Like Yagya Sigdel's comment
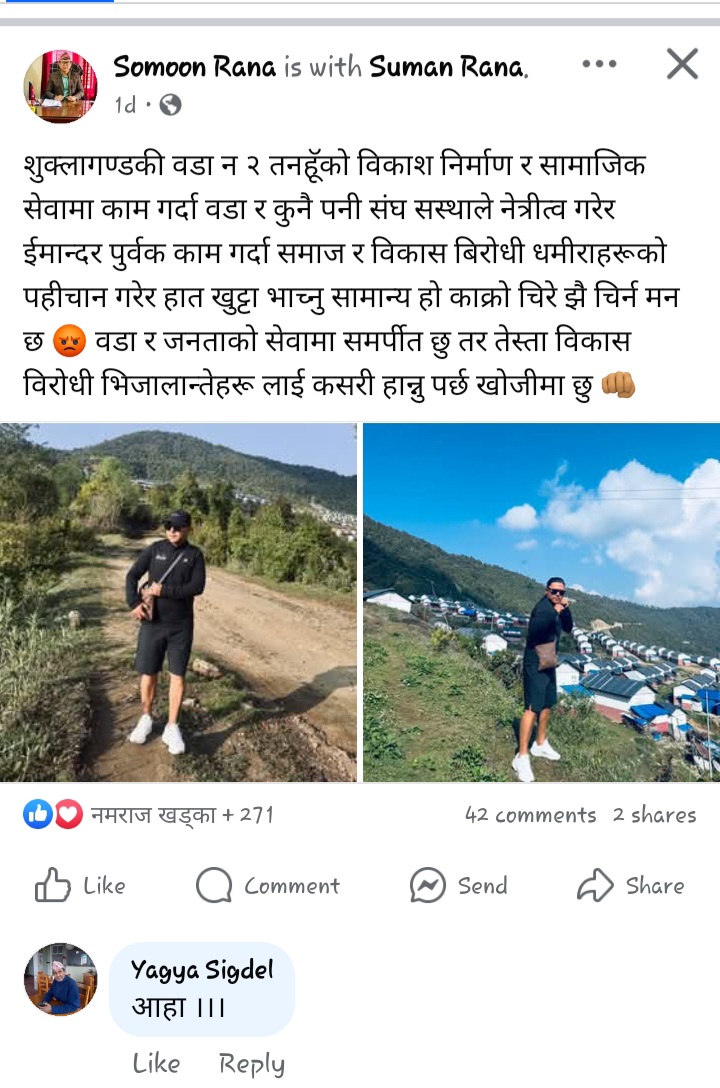Image resolution: width=720 pixels, height=1088 pixels. 156,1063
